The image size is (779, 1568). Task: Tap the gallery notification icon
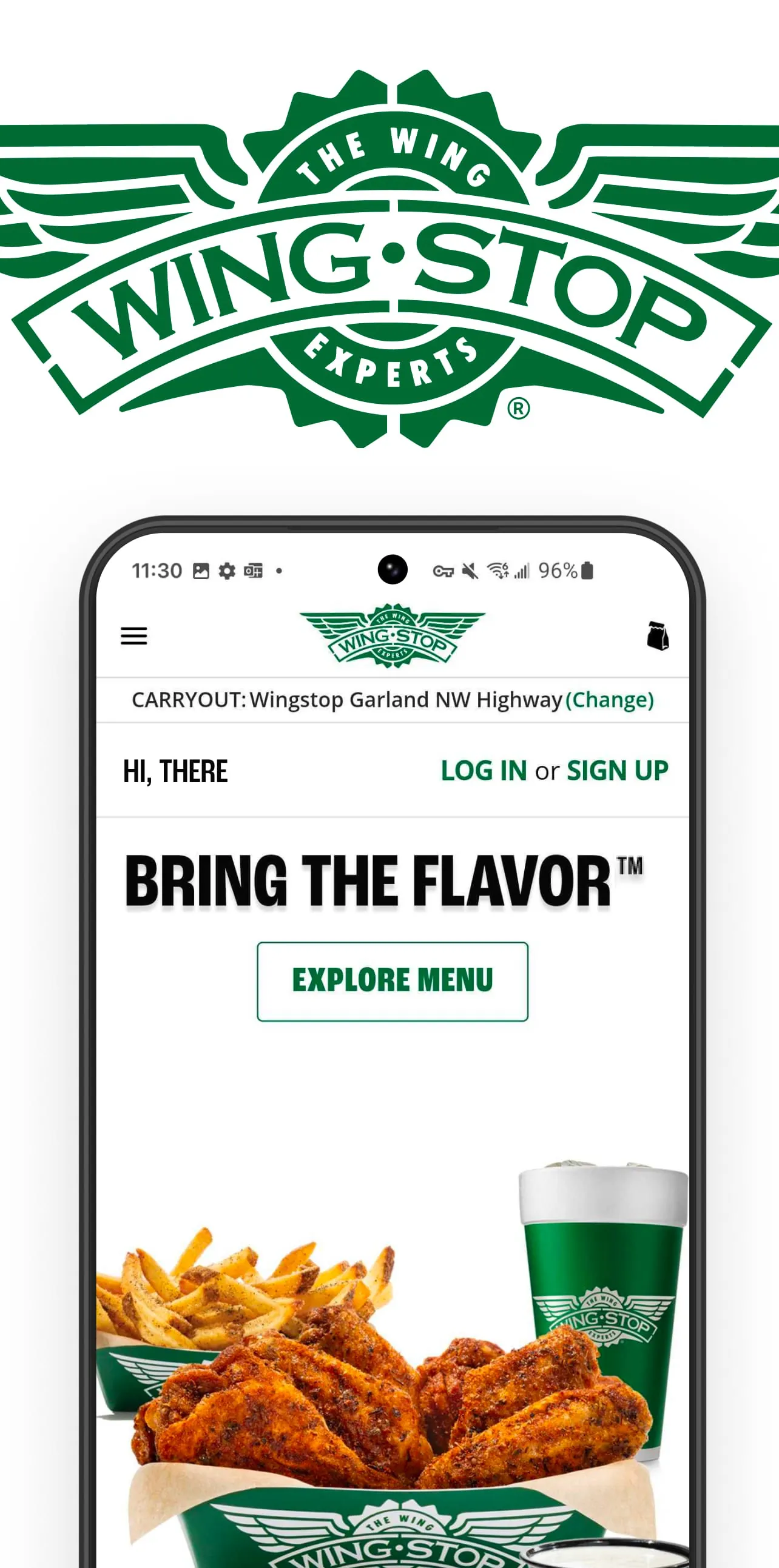tap(200, 571)
